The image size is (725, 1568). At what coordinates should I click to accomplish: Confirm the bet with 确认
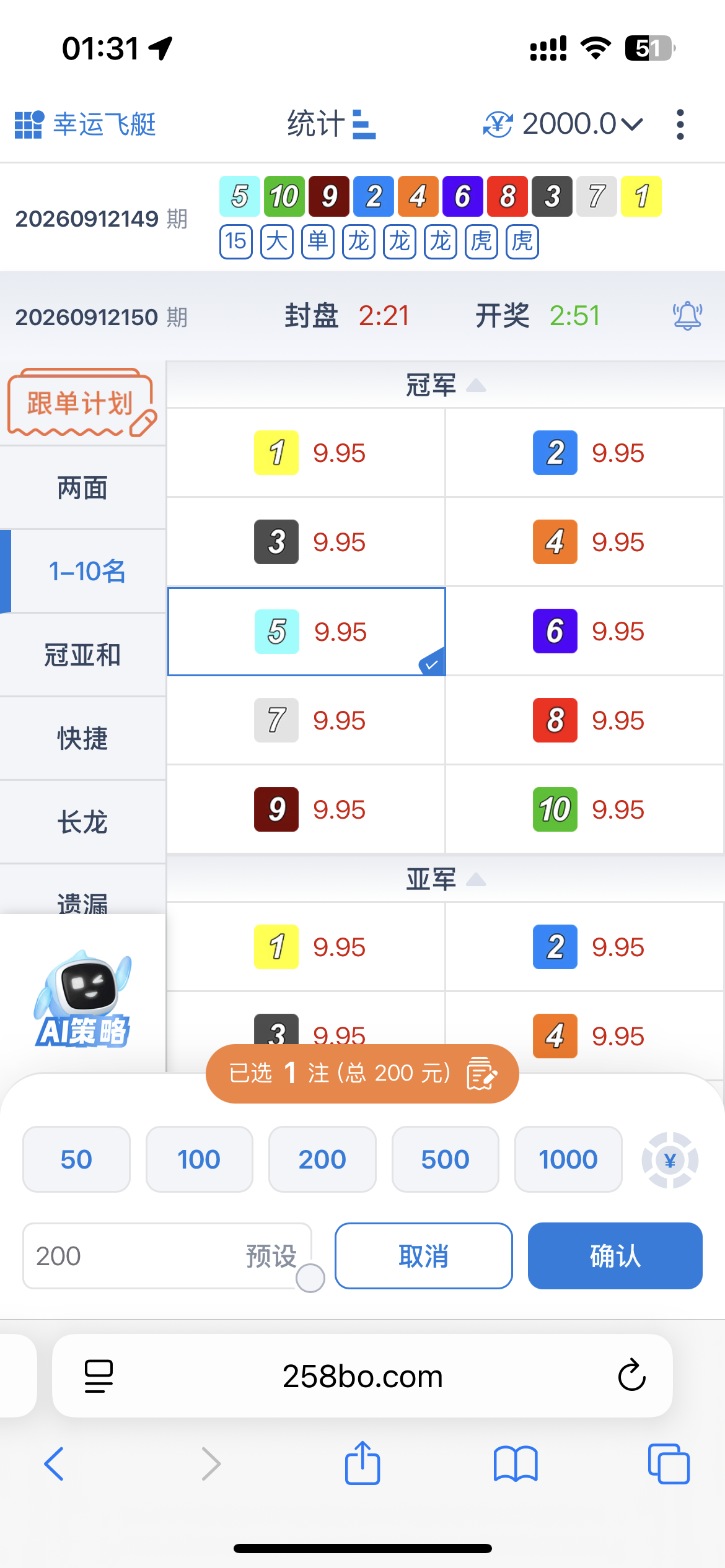click(x=615, y=1256)
